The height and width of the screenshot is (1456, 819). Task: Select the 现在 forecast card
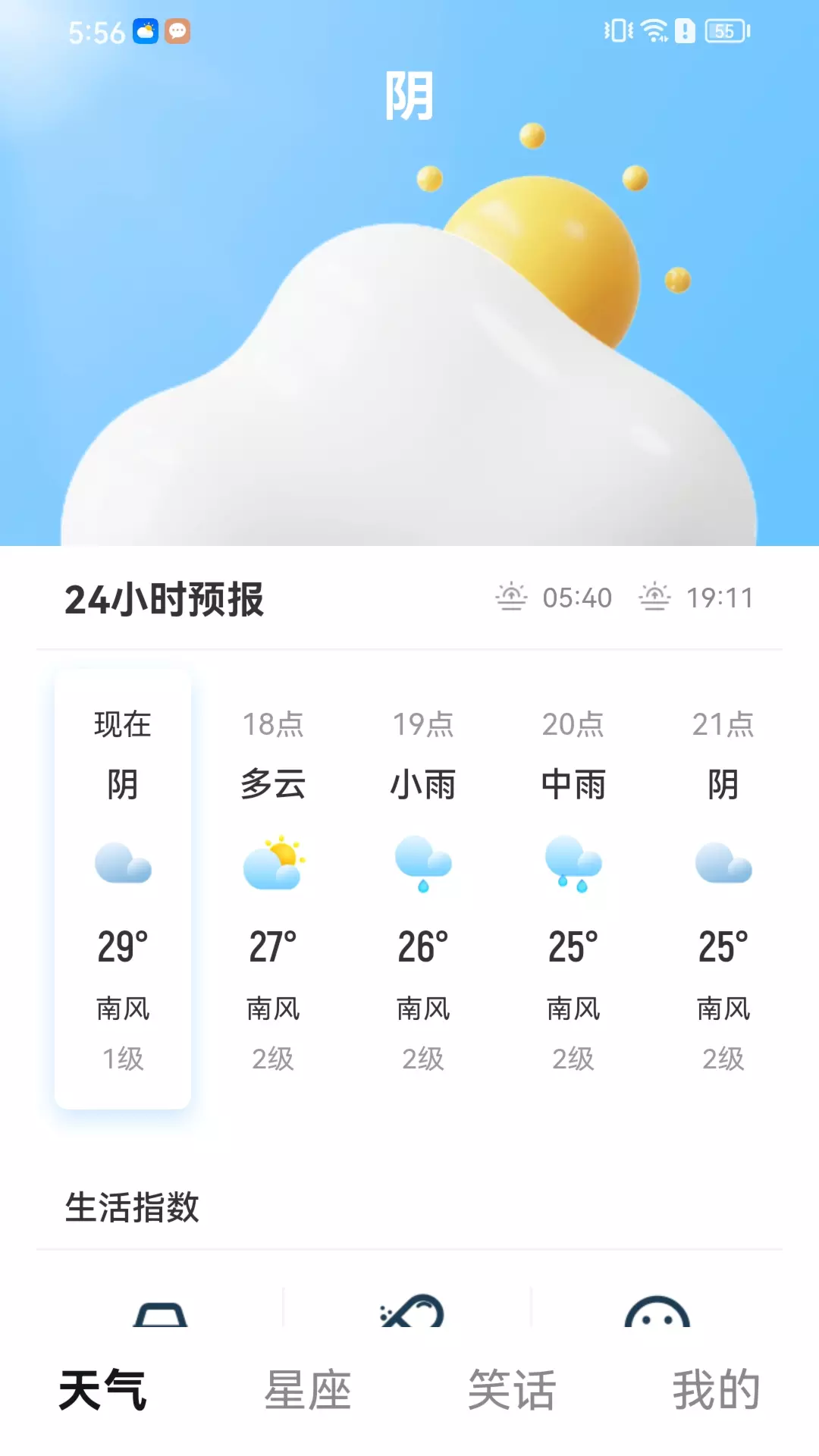[123, 889]
